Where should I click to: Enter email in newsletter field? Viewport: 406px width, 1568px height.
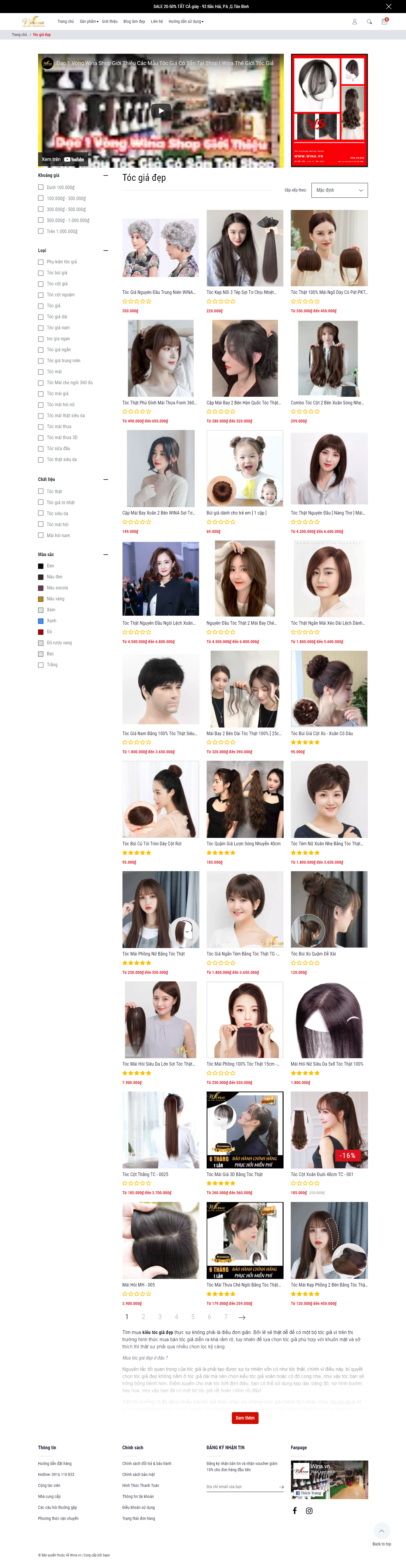[x=241, y=1486]
